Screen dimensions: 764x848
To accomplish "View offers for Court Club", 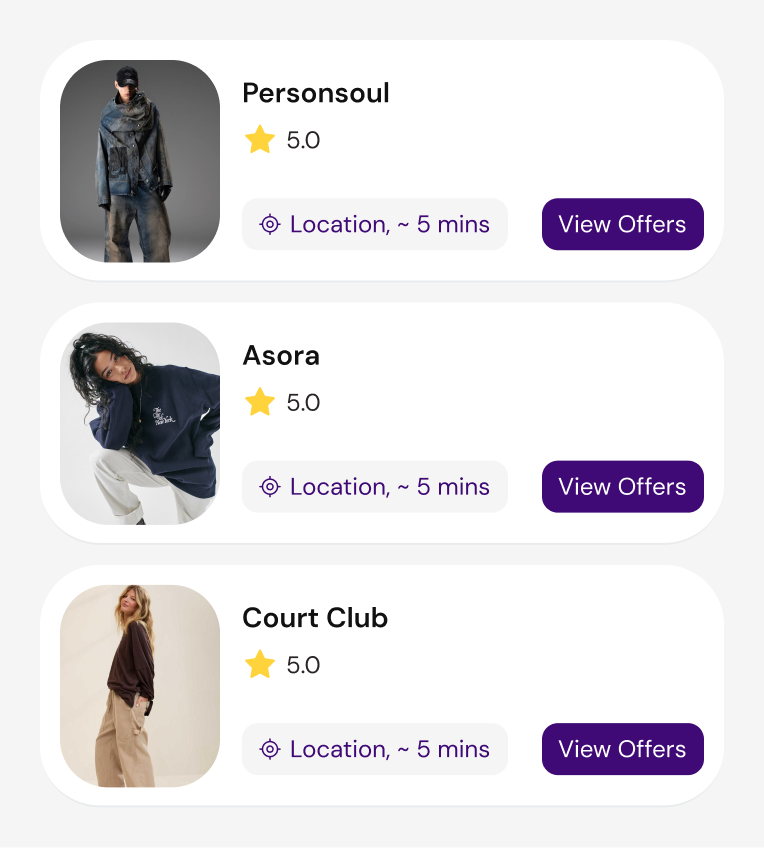I will click(x=622, y=749).
